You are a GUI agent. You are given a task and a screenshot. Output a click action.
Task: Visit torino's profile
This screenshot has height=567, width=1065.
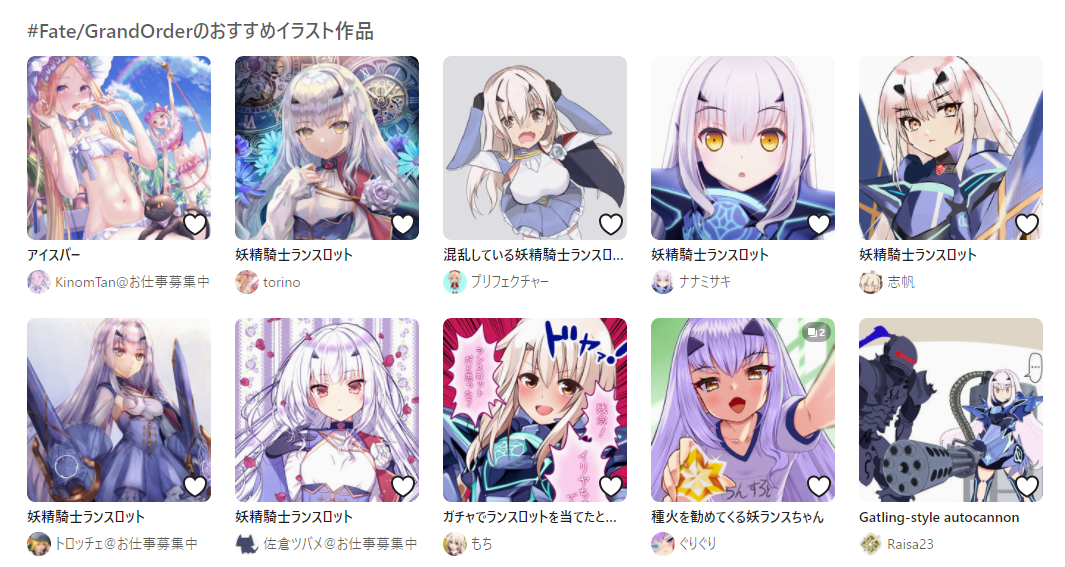[281, 282]
